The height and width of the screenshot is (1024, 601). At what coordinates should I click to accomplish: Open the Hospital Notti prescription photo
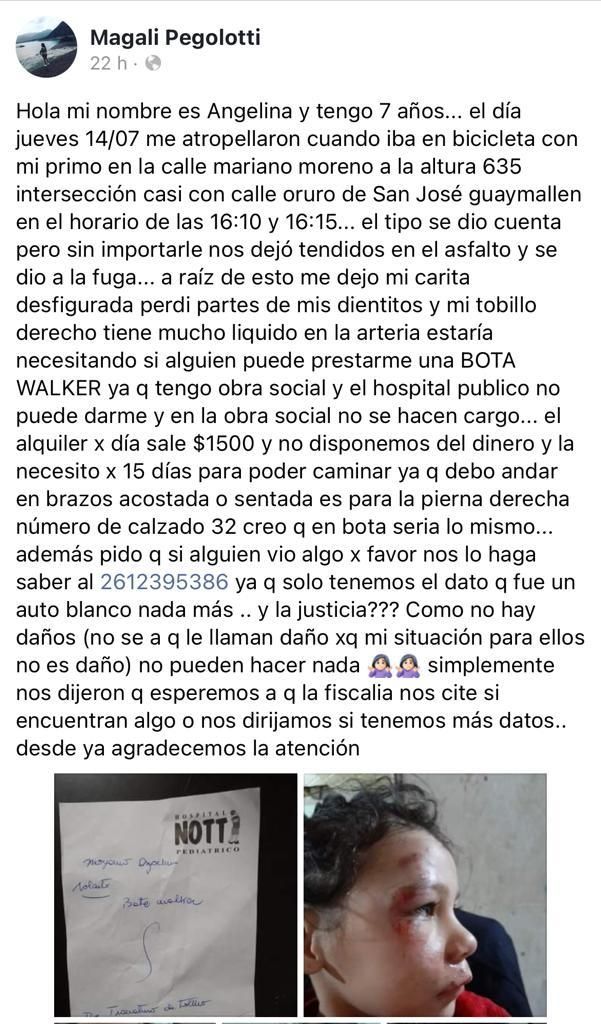(x=175, y=894)
